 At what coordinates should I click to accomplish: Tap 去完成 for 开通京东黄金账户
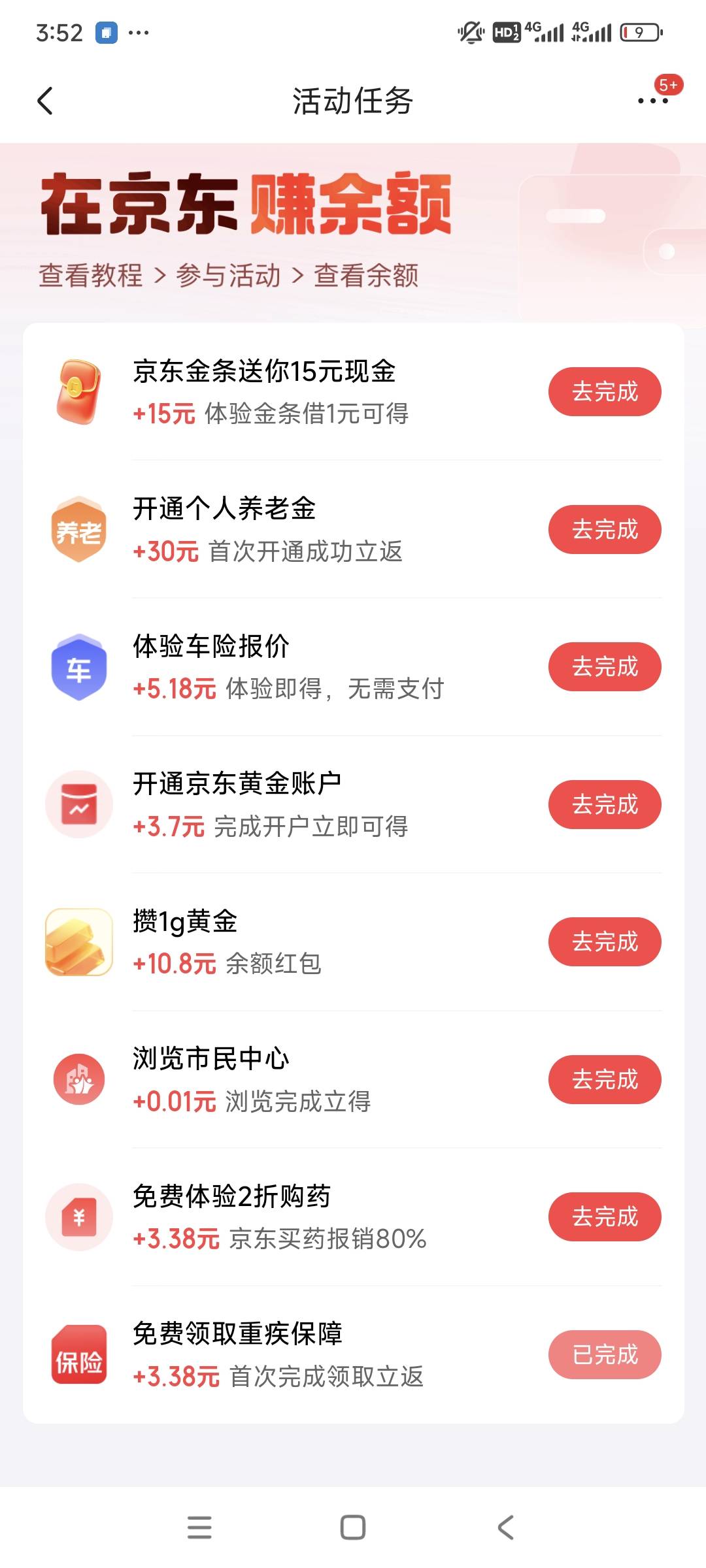pyautogui.click(x=605, y=804)
